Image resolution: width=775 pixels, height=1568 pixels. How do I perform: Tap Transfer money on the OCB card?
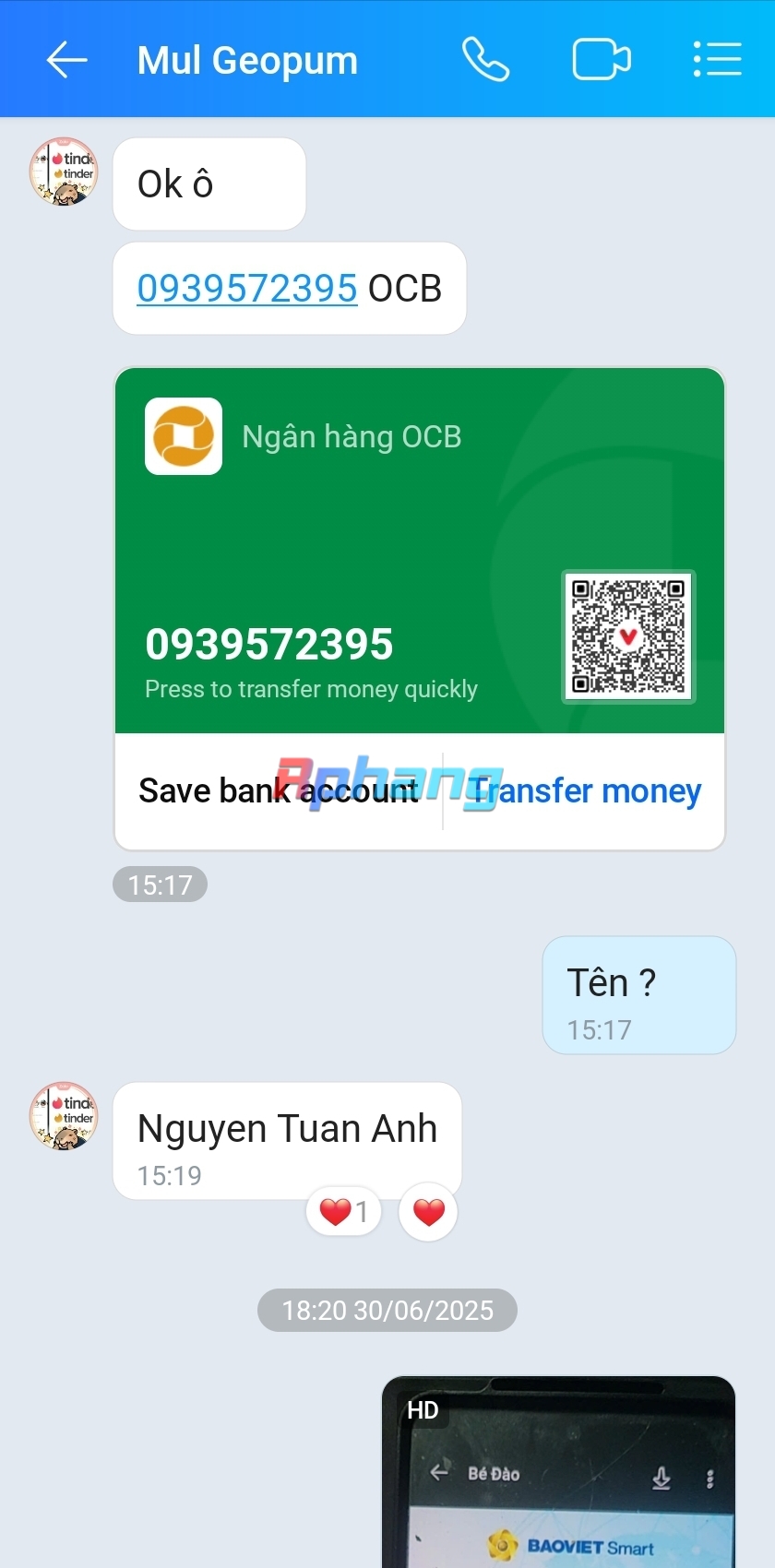pos(584,790)
